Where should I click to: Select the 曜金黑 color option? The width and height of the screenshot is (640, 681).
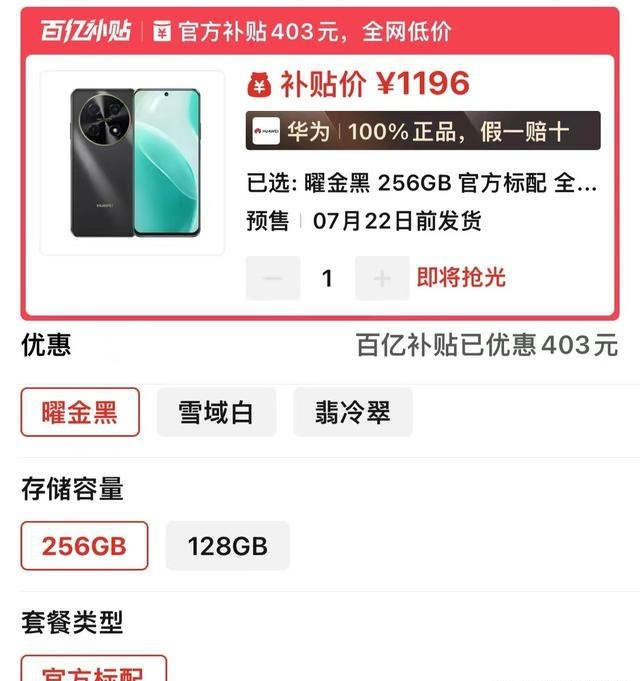(80, 412)
